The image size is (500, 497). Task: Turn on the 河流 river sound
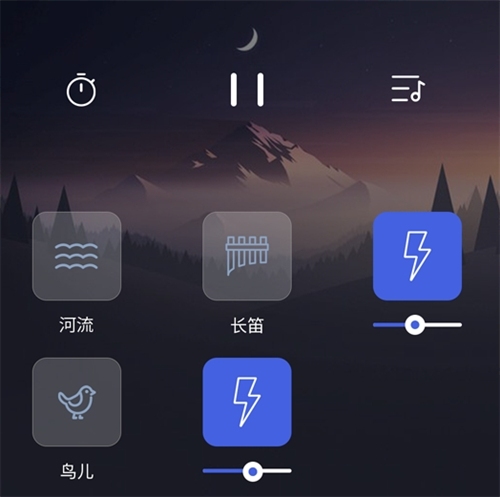point(77,256)
